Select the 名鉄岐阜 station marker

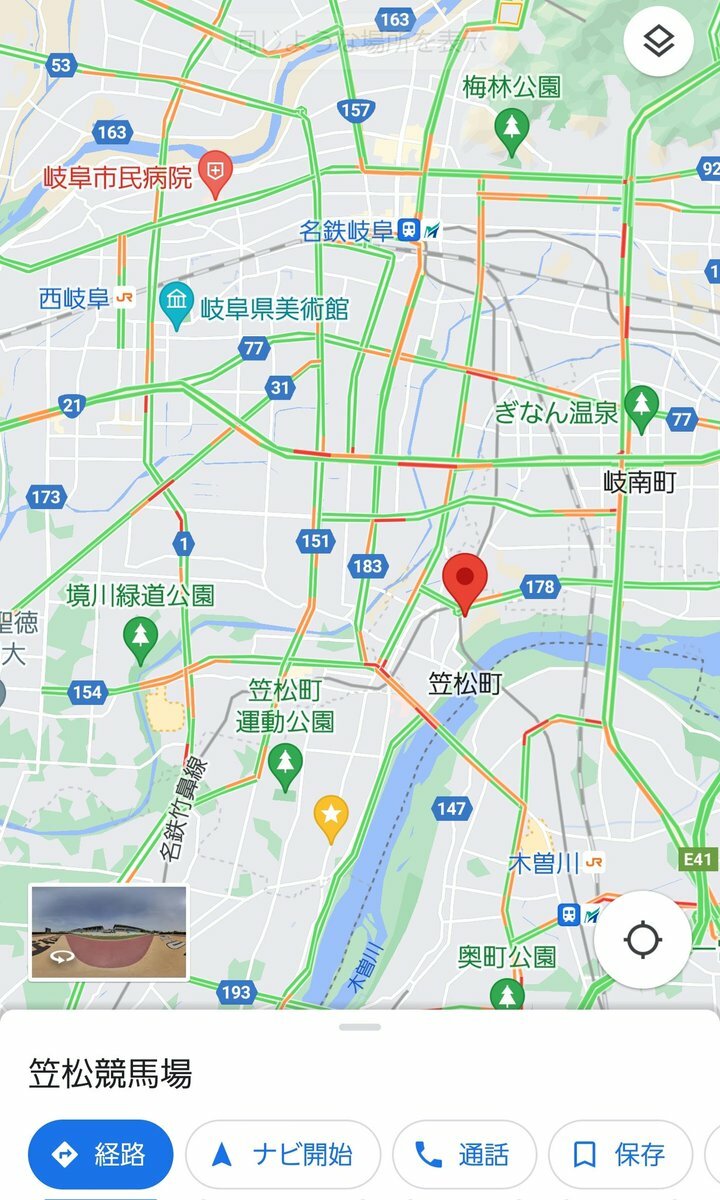(x=408, y=231)
